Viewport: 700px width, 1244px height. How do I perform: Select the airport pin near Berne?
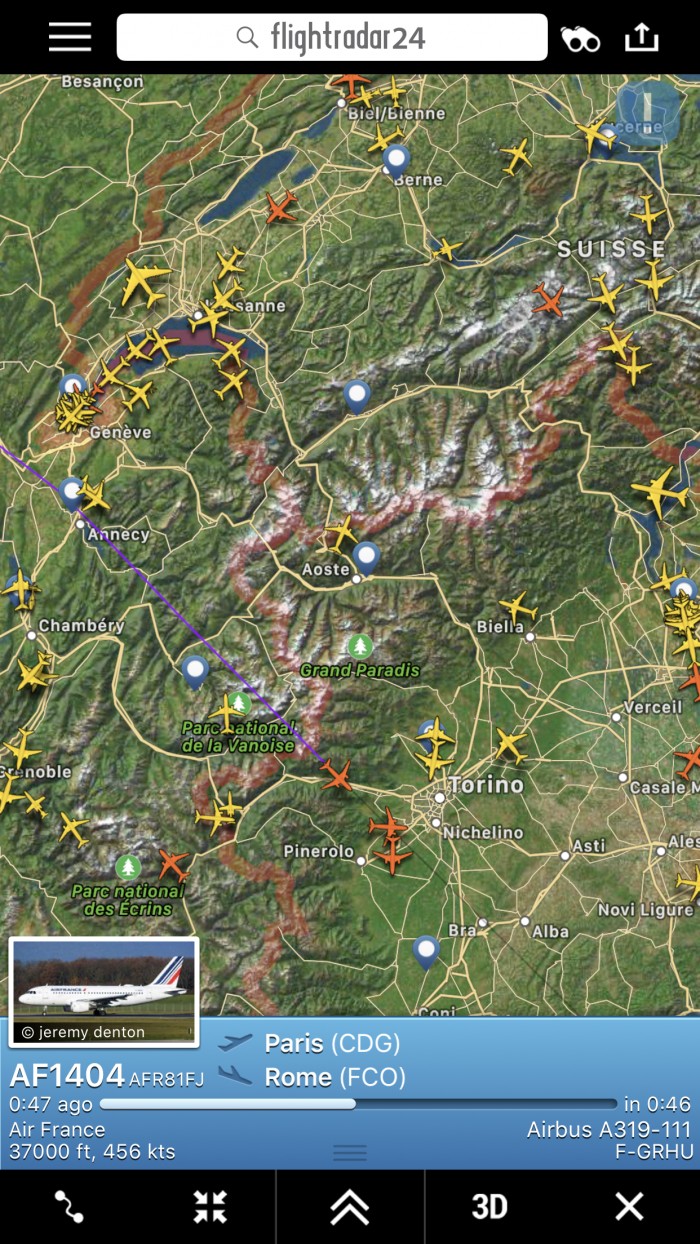397,159
